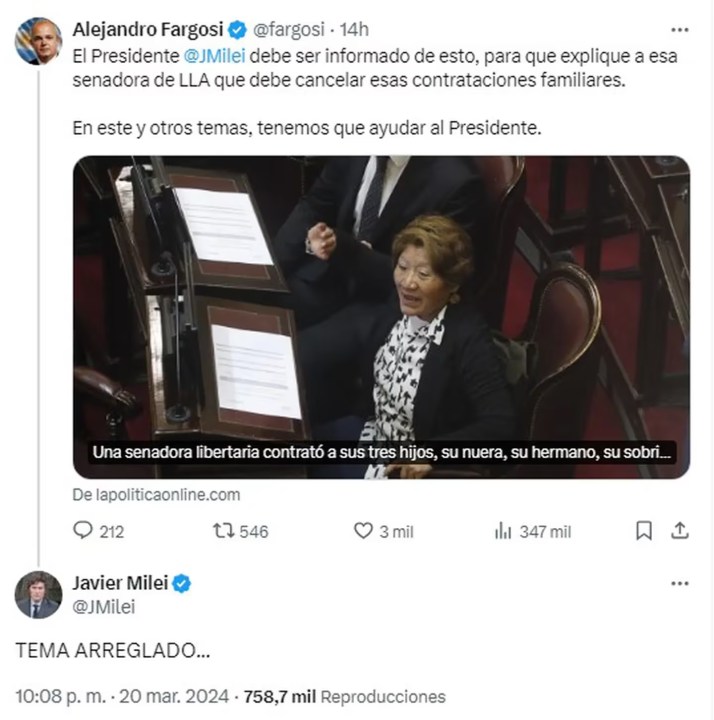714x720 pixels.
Task: Open overflow menu on Javier Milei's post
Action: 679,583
